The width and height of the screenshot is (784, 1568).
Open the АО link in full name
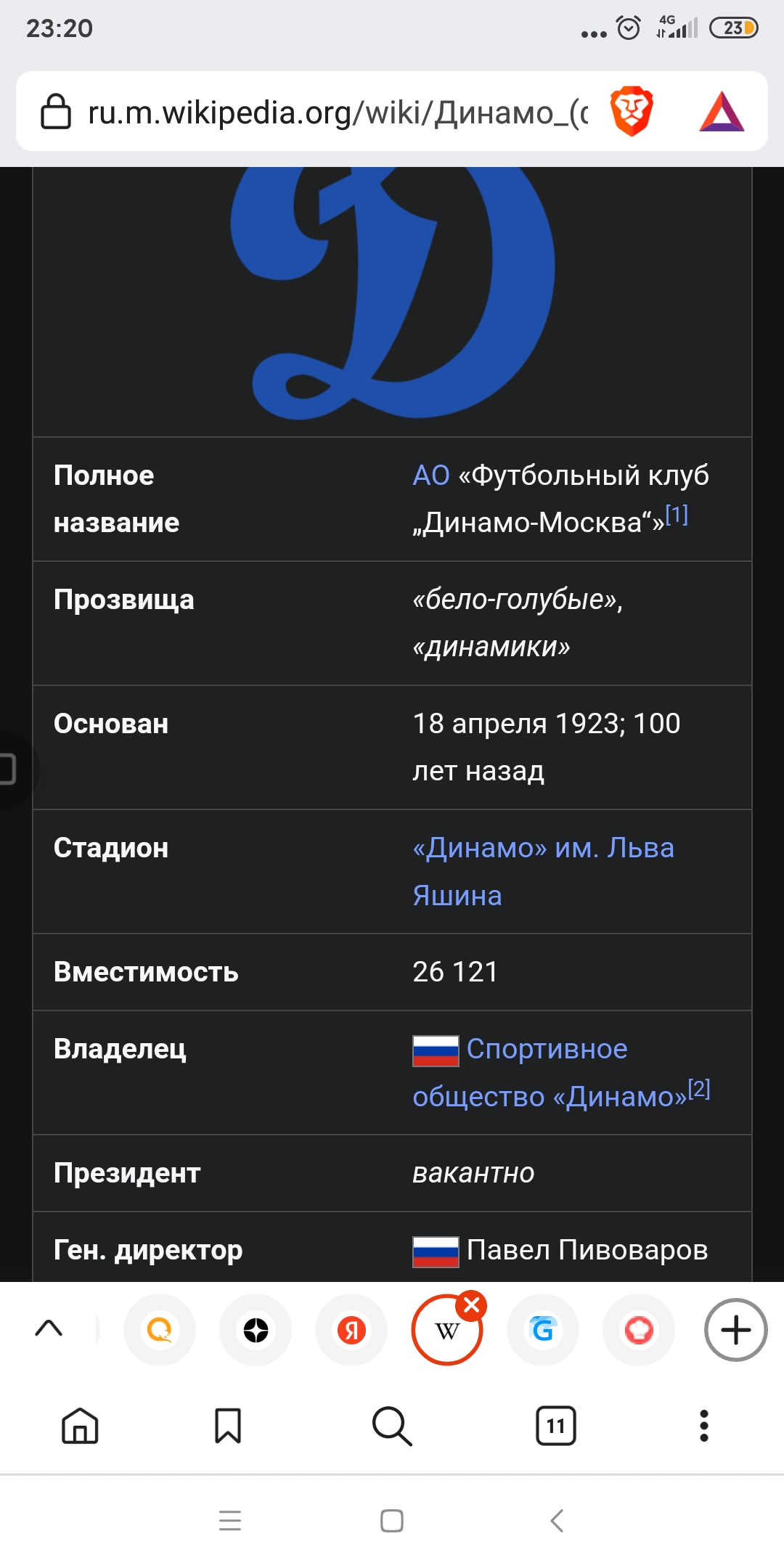[x=431, y=475]
